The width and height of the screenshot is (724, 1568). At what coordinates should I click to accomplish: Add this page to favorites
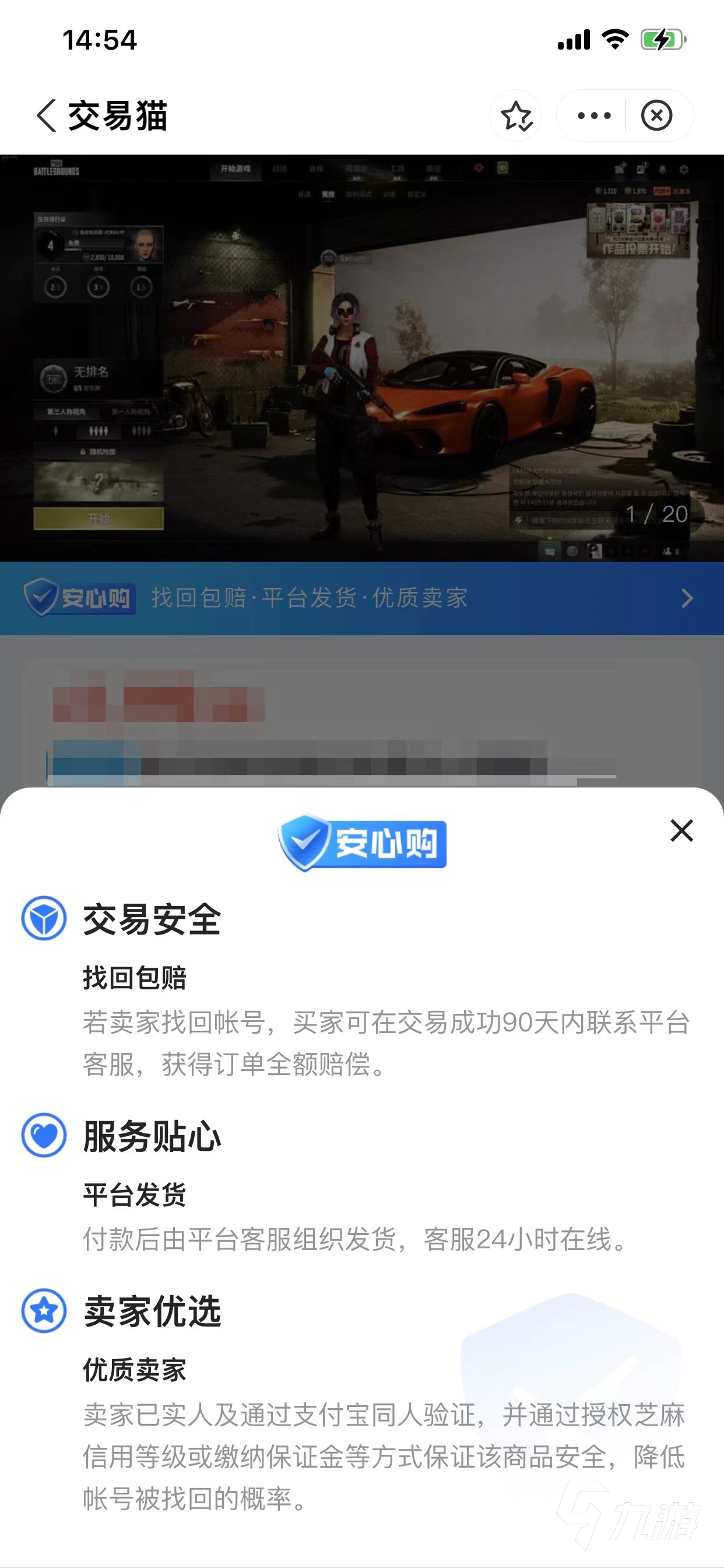pyautogui.click(x=516, y=116)
